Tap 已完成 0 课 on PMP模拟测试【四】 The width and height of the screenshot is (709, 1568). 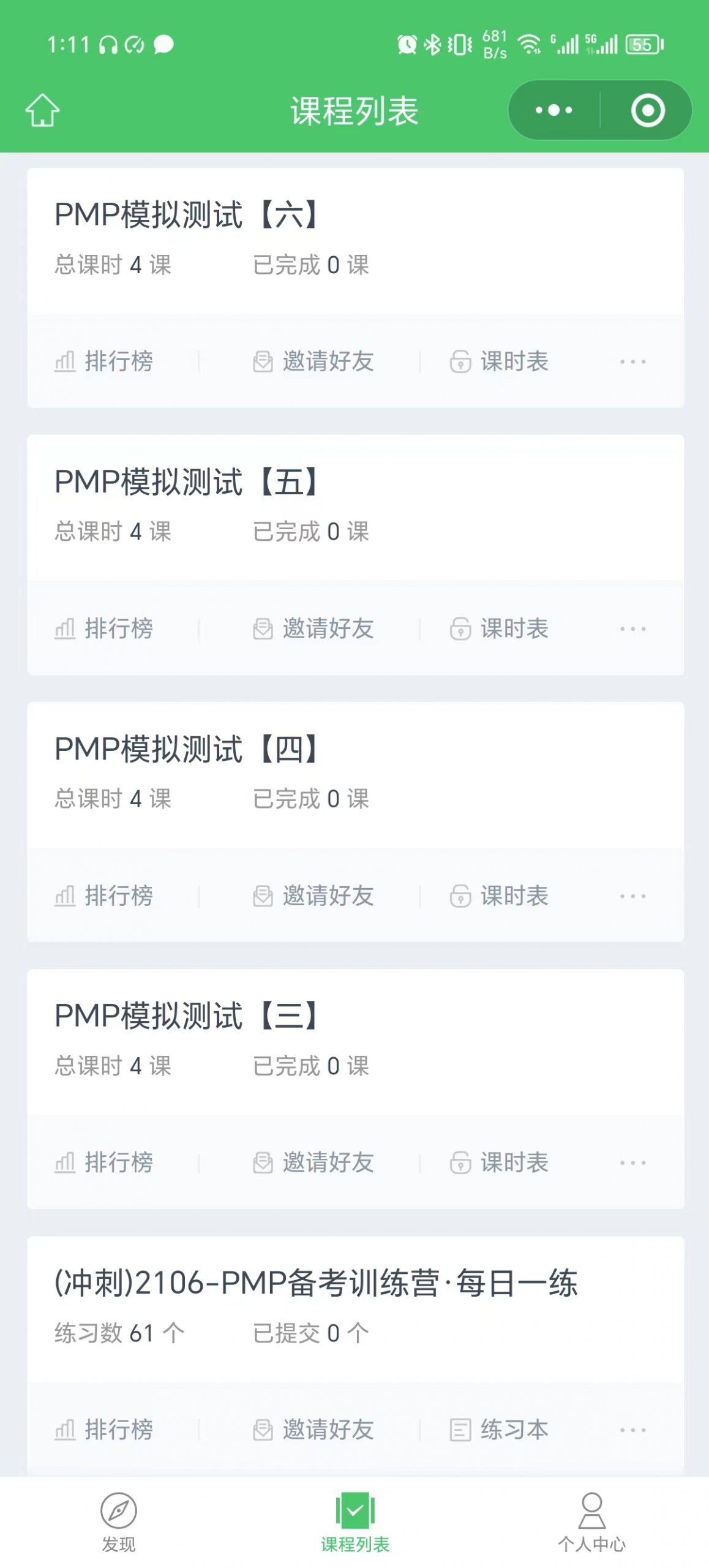311,798
